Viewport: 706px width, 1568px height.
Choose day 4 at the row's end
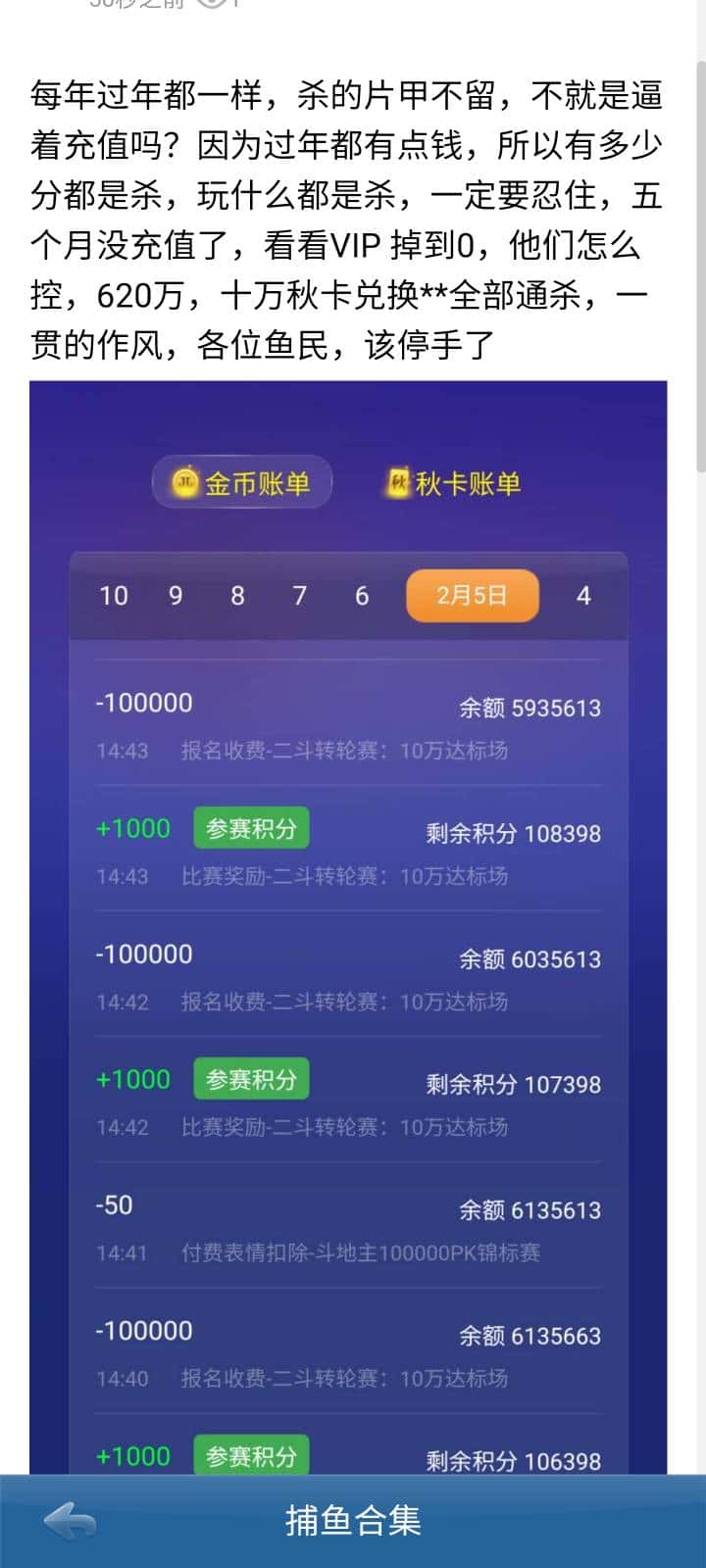[x=584, y=595]
